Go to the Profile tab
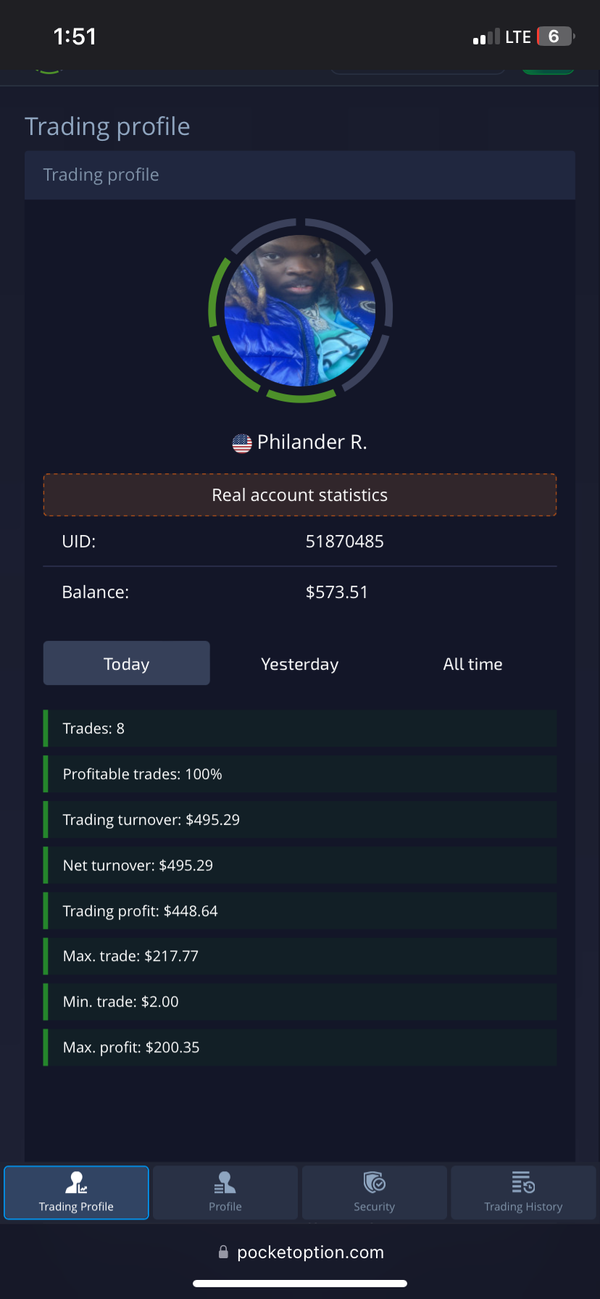600x1299 pixels. pos(225,1192)
